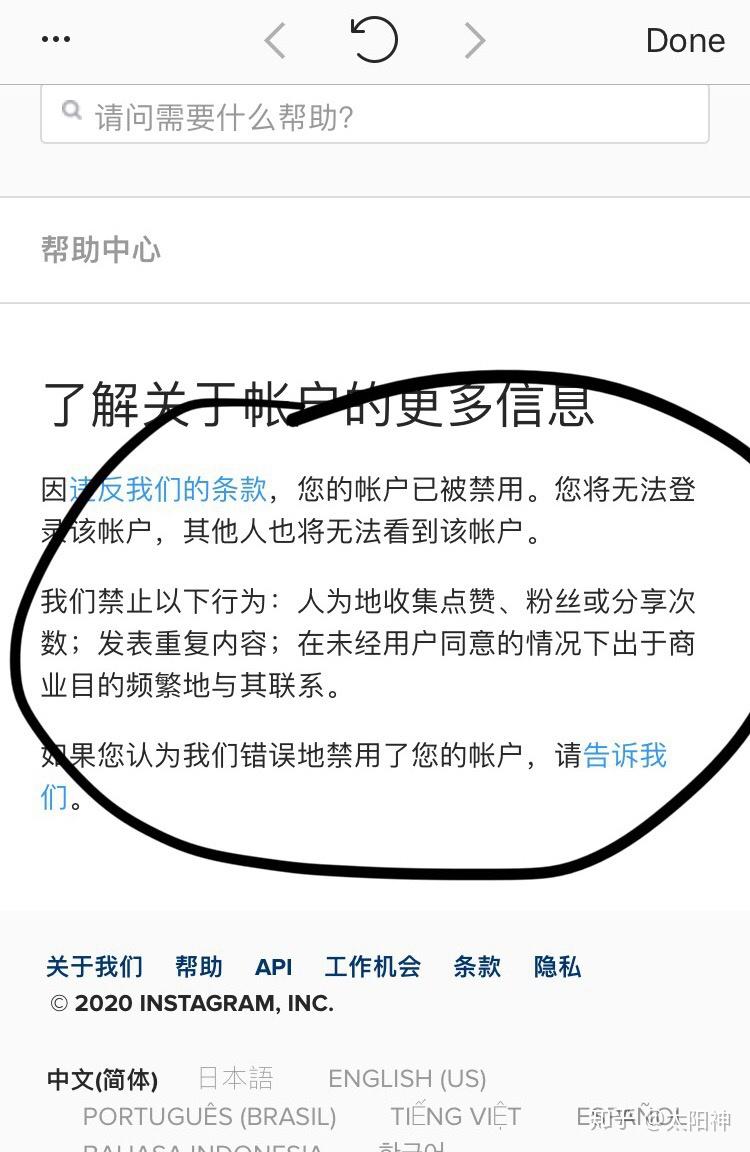The width and height of the screenshot is (750, 1152).
Task: Focus the 请问需要什么帮助 search field
Action: [x=375, y=117]
